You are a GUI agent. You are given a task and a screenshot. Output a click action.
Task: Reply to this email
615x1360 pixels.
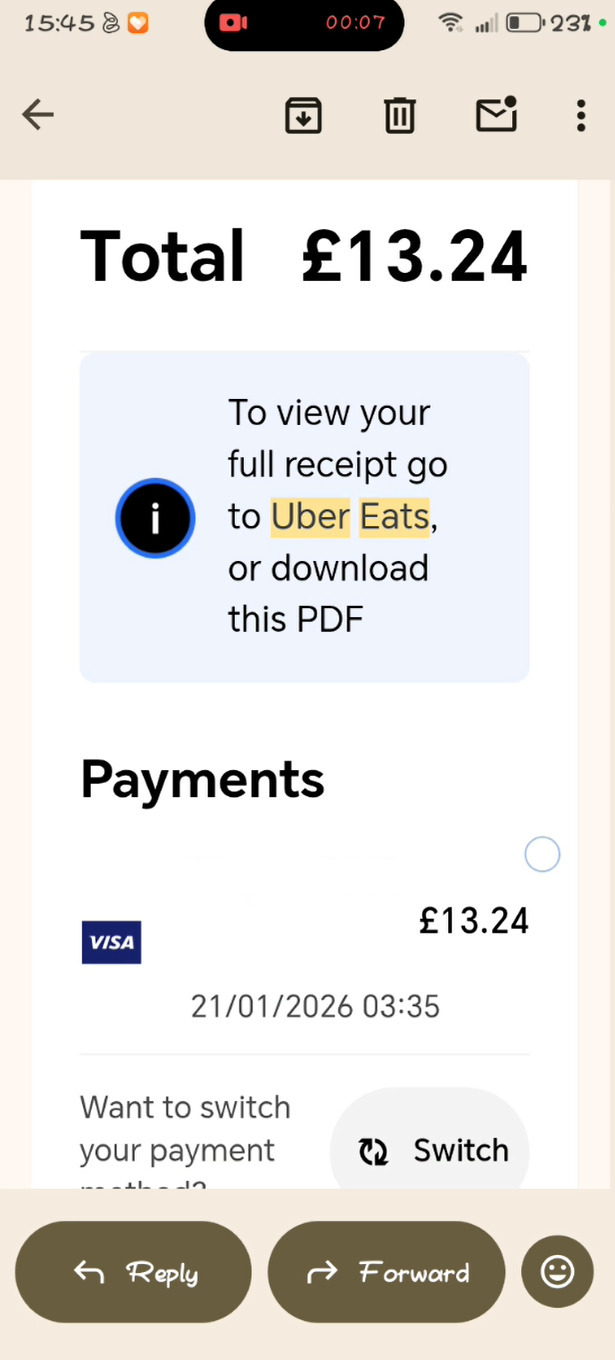click(x=134, y=1273)
